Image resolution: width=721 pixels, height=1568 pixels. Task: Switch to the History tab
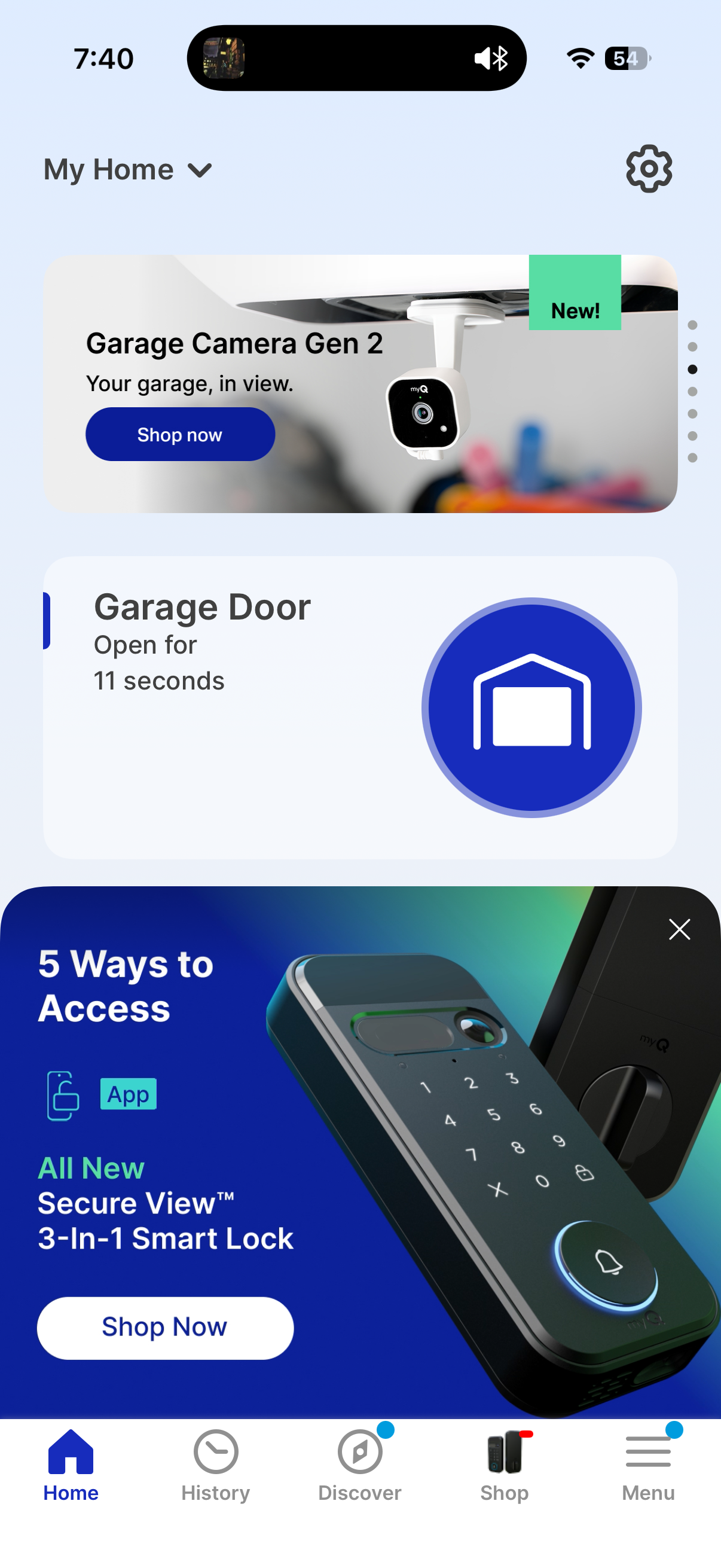pyautogui.click(x=215, y=1466)
